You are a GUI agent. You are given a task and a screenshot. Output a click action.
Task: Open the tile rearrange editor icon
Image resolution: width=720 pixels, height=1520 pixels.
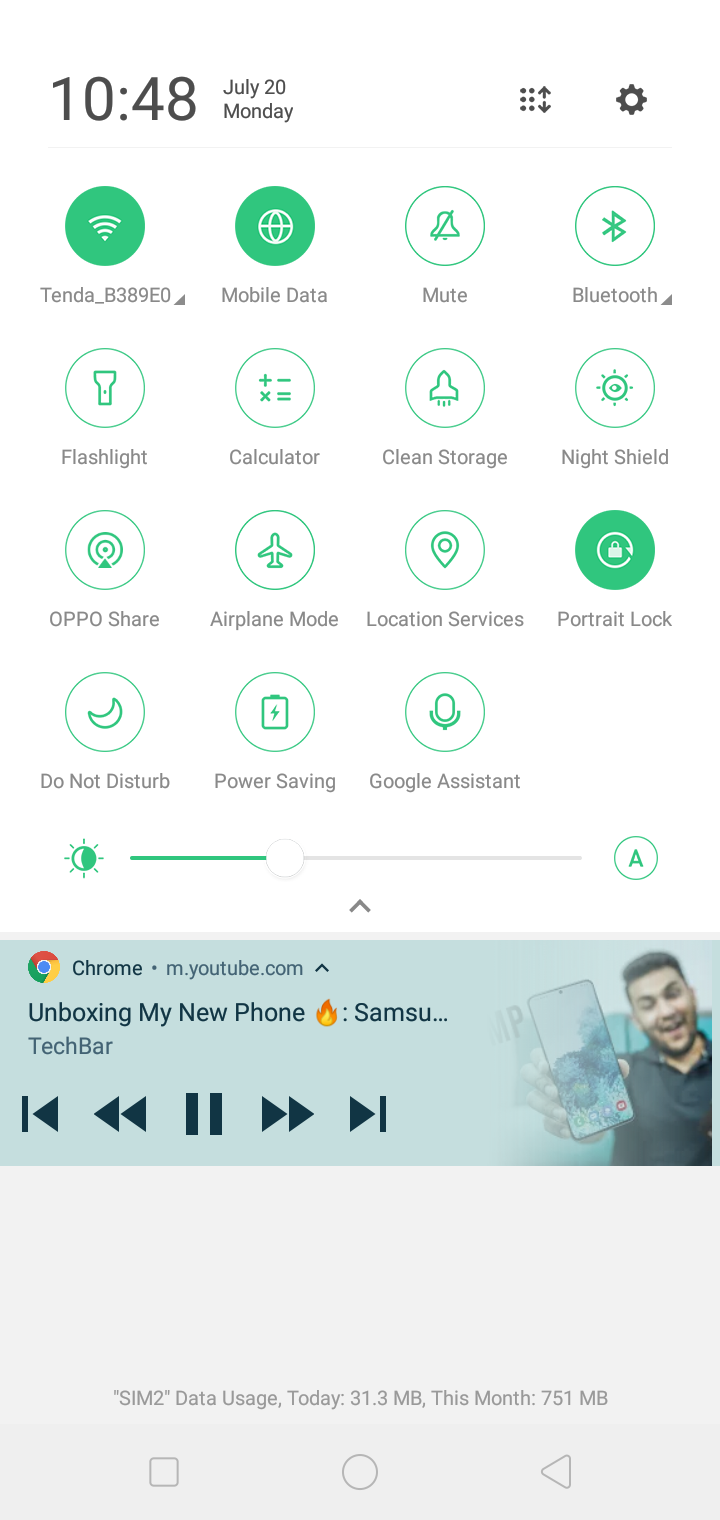535,100
